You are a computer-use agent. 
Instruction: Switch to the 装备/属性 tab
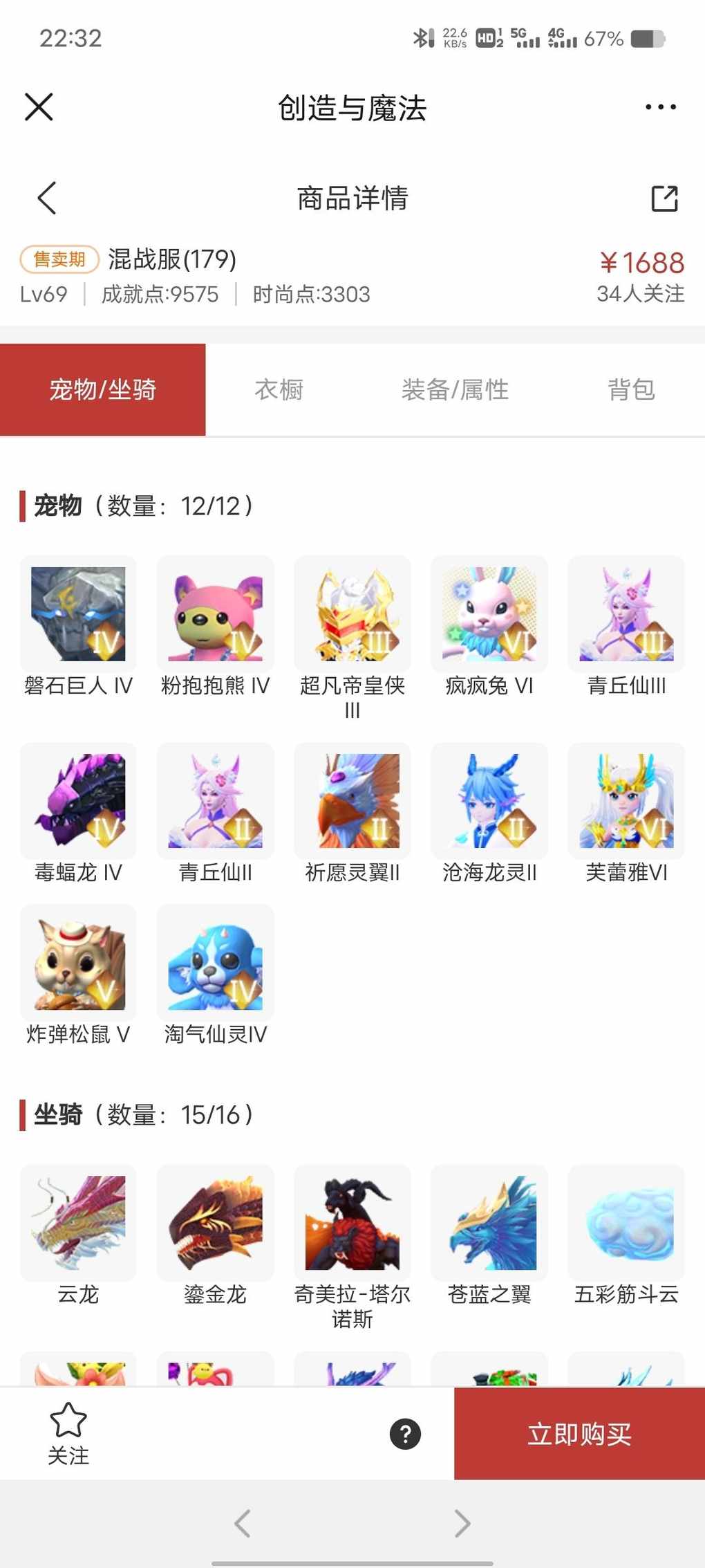click(x=455, y=389)
